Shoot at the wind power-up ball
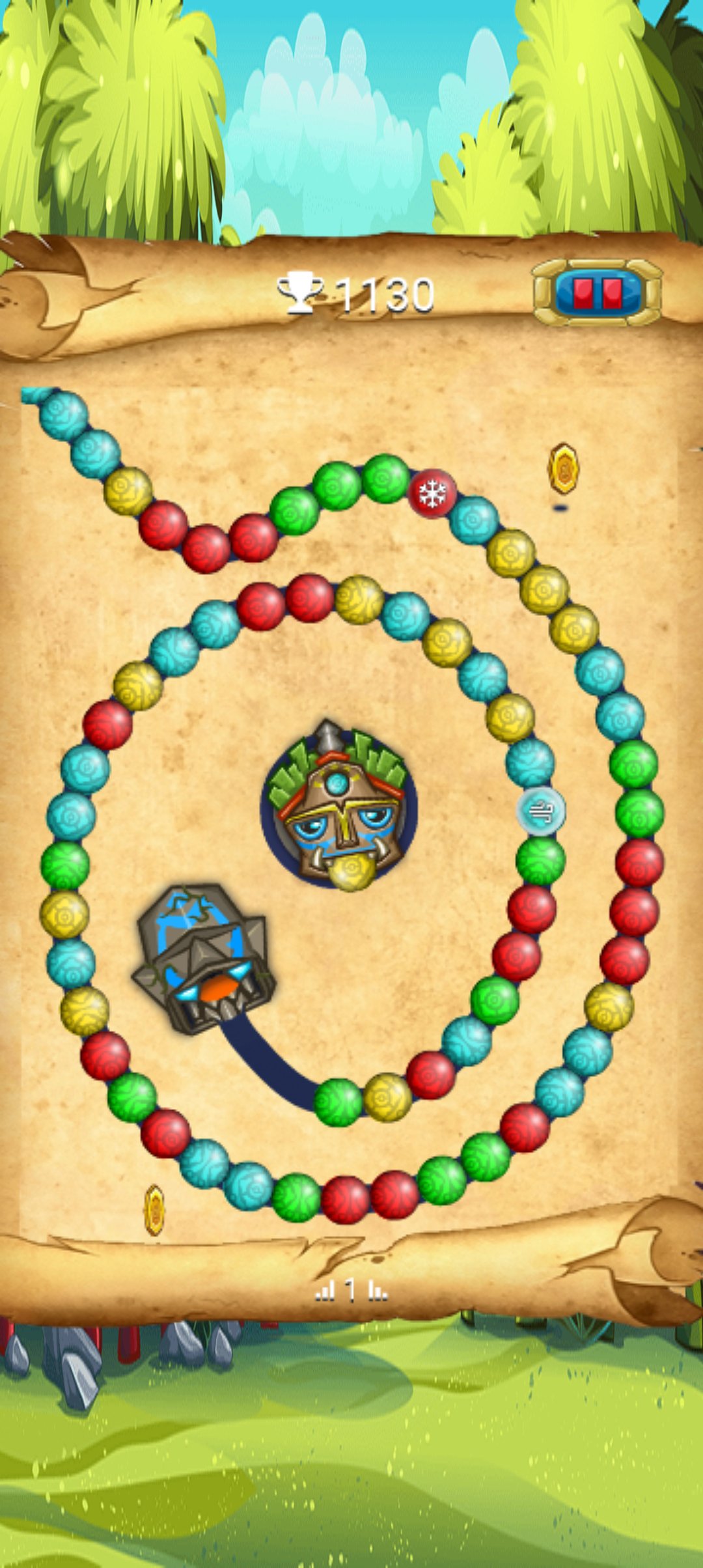 541,811
